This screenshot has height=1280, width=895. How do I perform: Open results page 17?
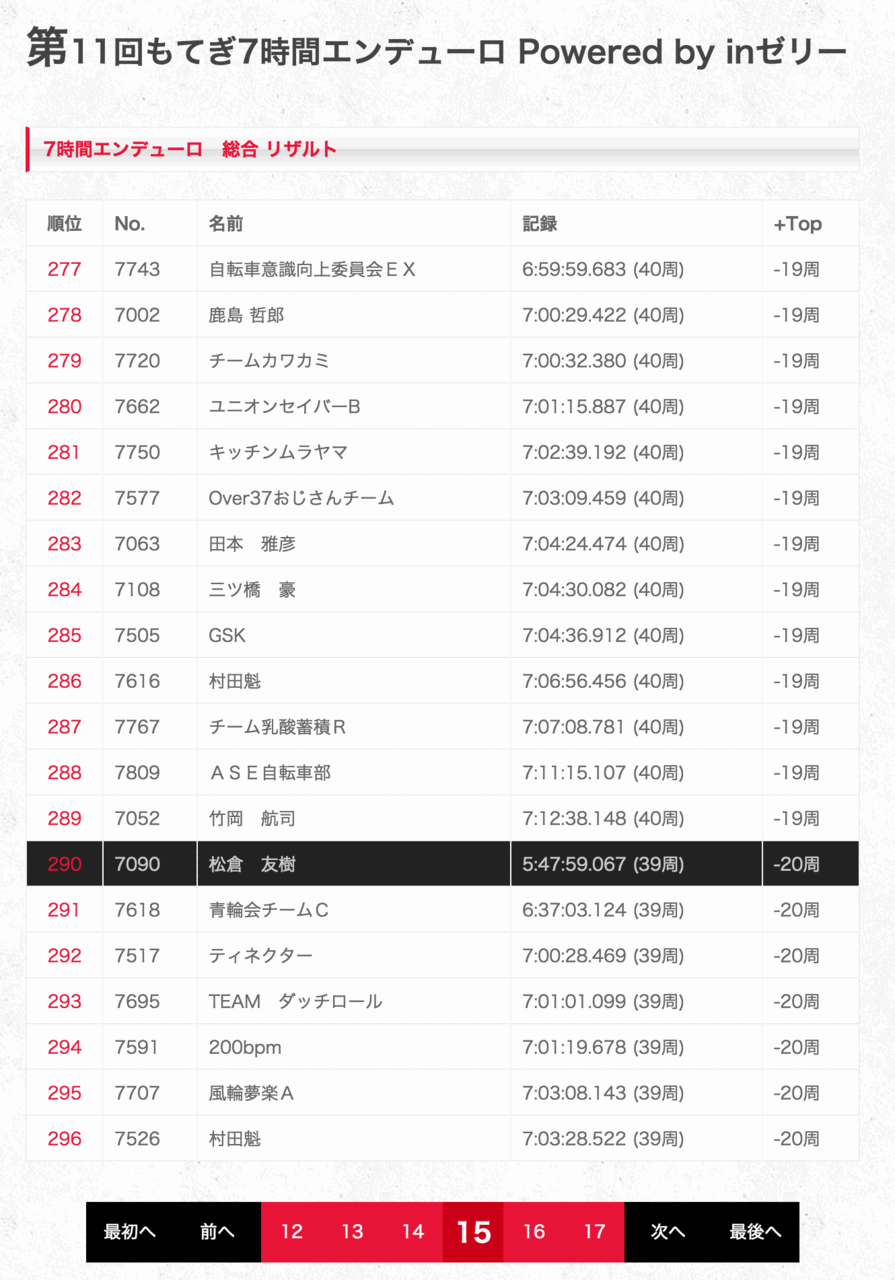[x=595, y=1232]
